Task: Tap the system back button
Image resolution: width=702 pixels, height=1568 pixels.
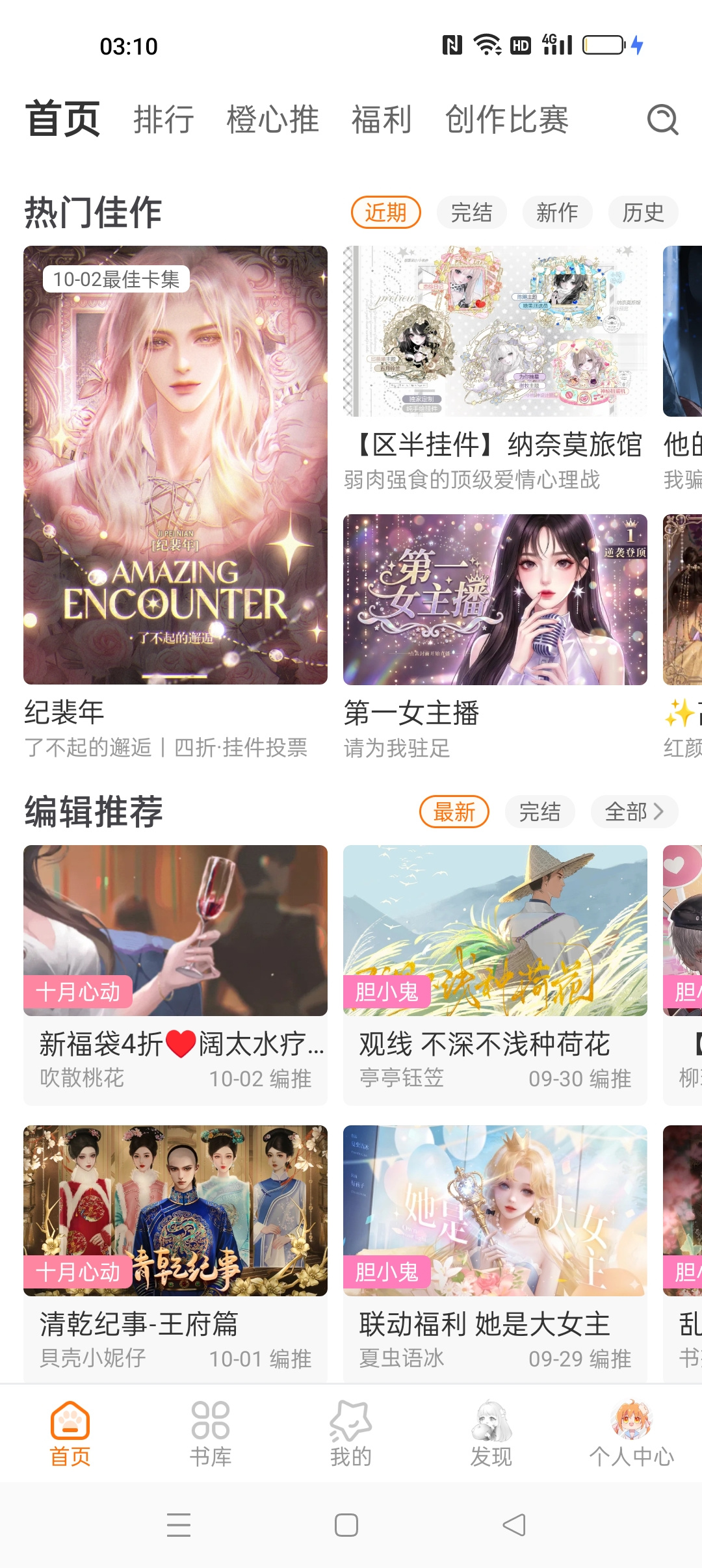Action: tap(514, 1525)
